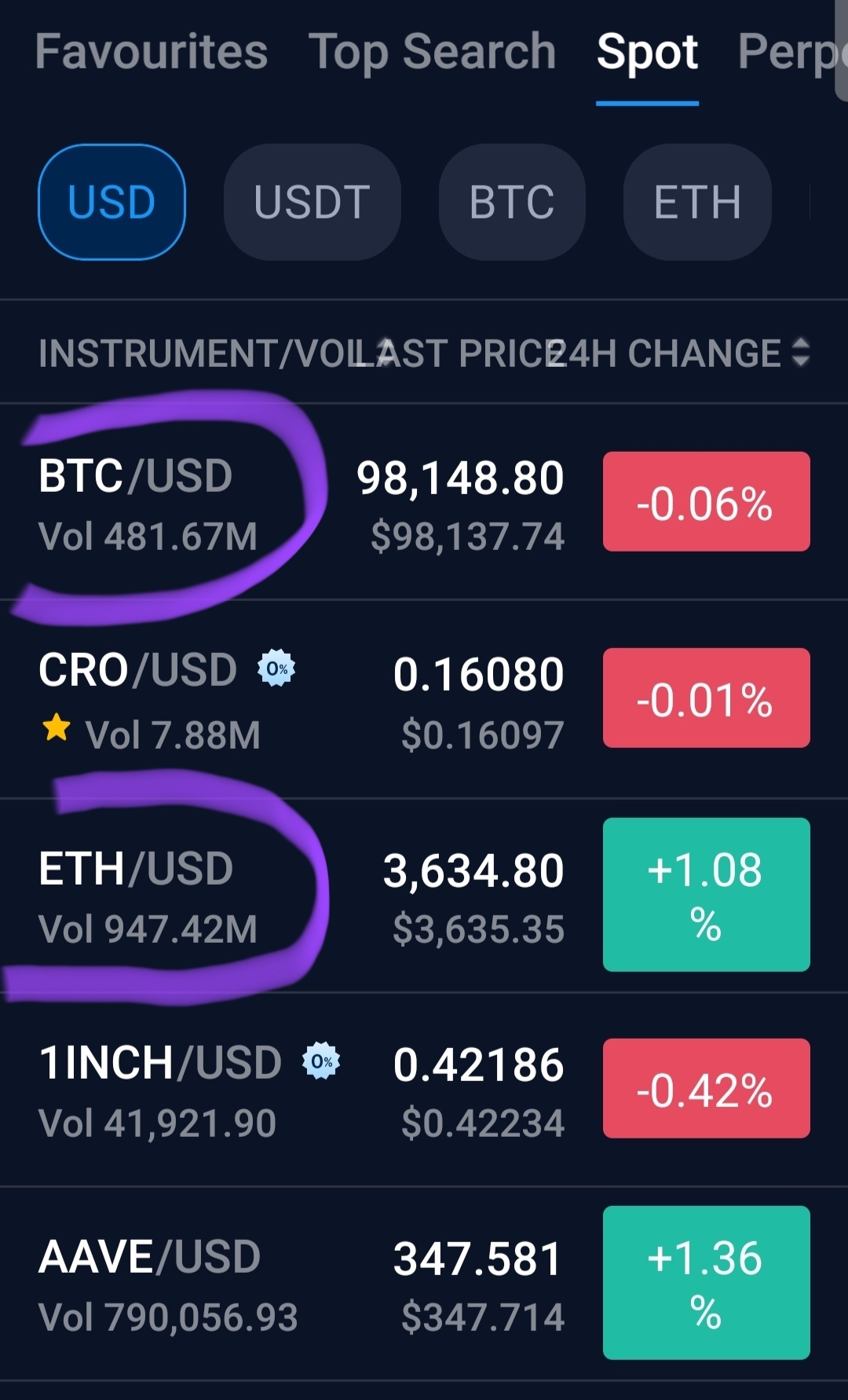Image resolution: width=848 pixels, height=1400 pixels.
Task: Choose the BTC quote currency chip
Action: coord(512,202)
